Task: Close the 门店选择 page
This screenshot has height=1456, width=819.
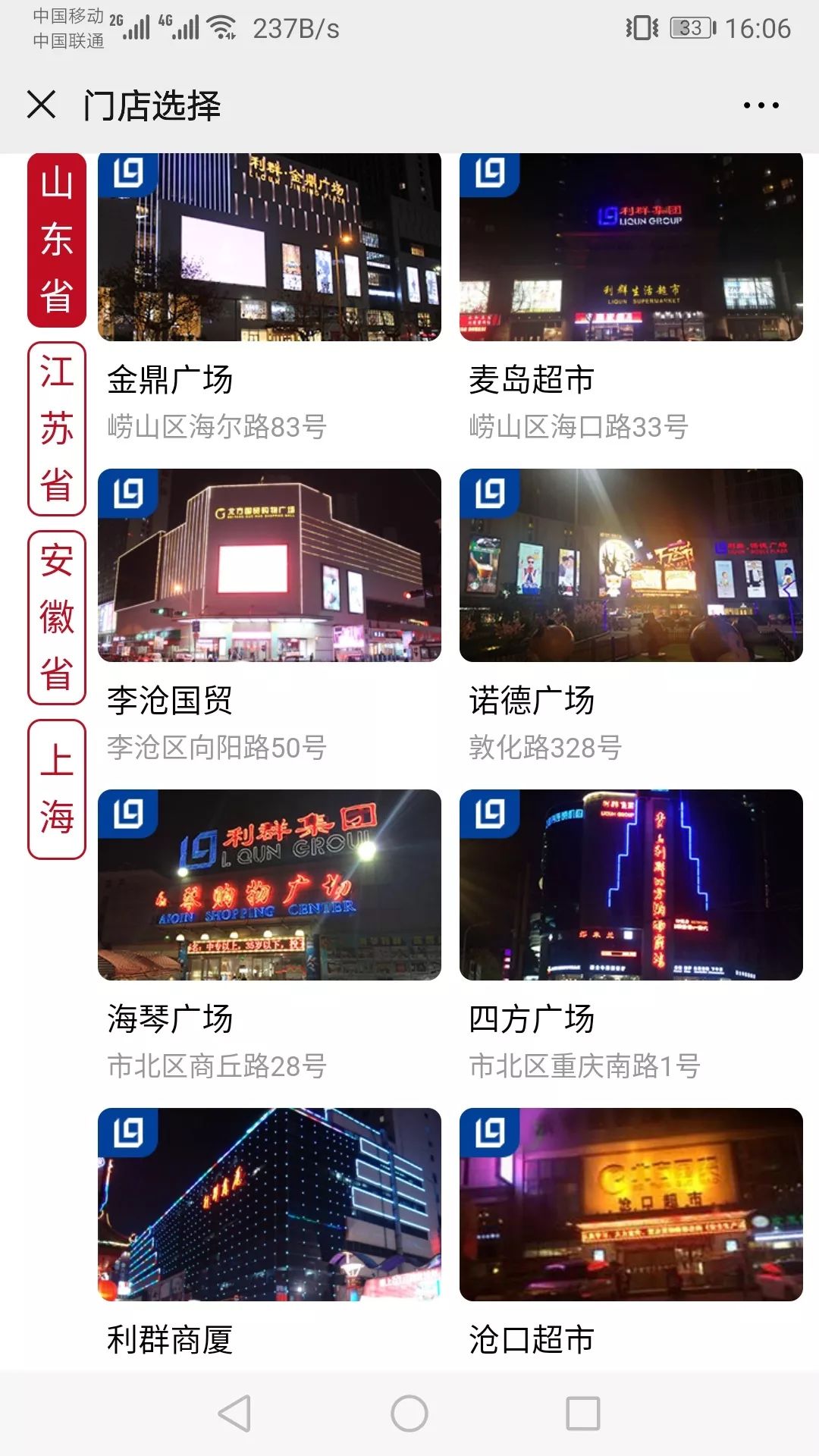Action: point(42,106)
